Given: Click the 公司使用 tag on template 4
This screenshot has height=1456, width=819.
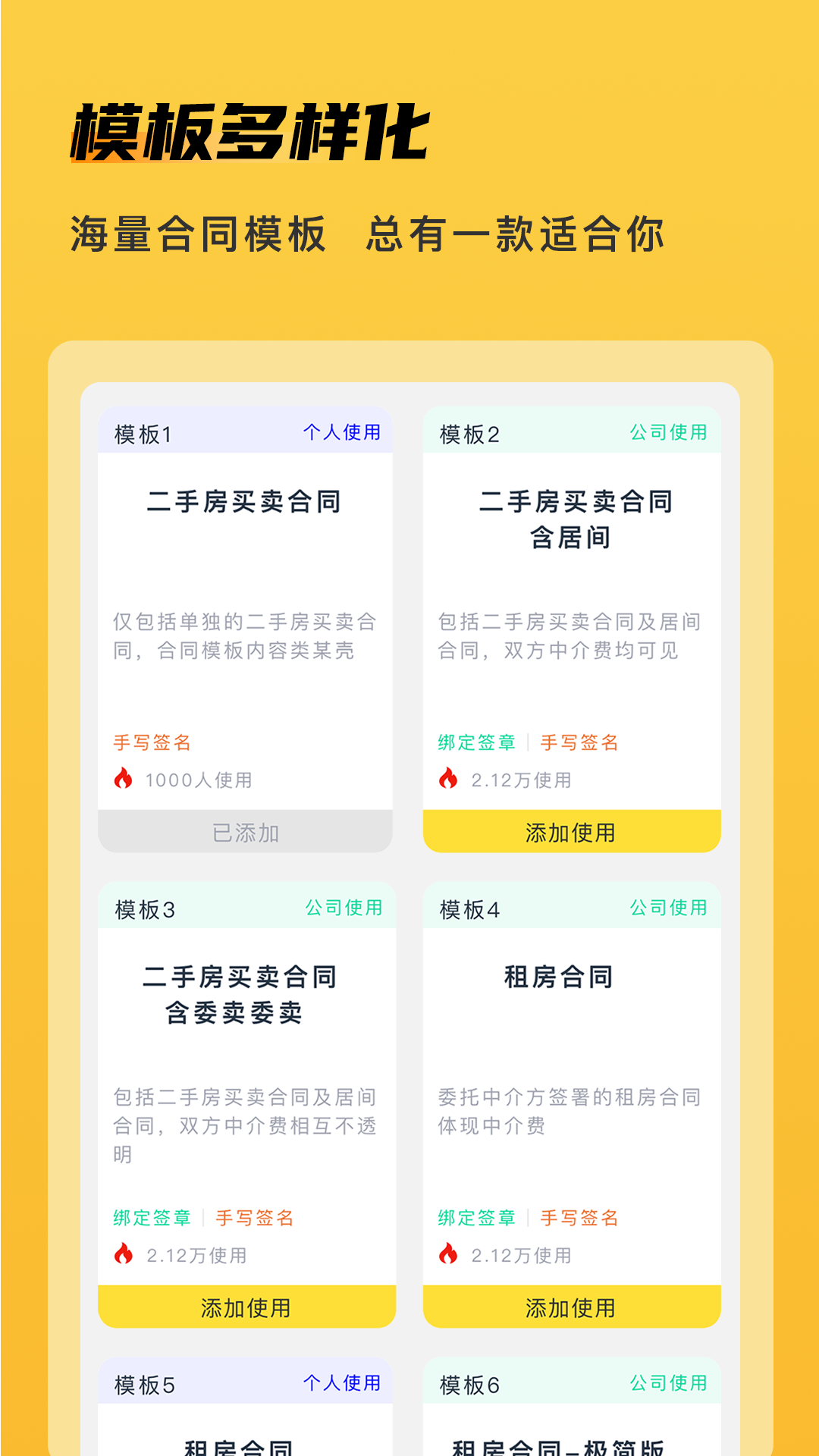Looking at the screenshot, I should [668, 907].
